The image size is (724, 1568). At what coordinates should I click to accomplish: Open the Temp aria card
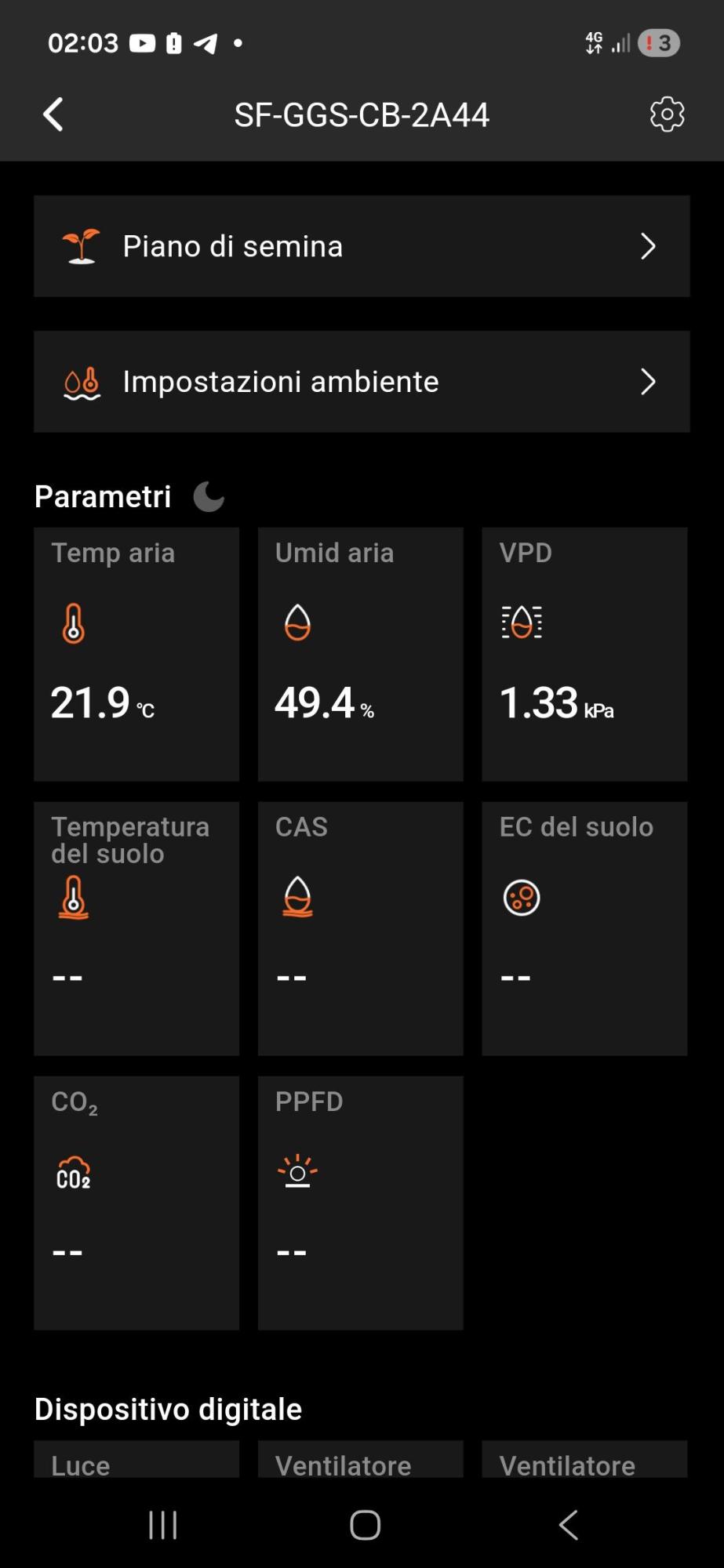point(136,654)
